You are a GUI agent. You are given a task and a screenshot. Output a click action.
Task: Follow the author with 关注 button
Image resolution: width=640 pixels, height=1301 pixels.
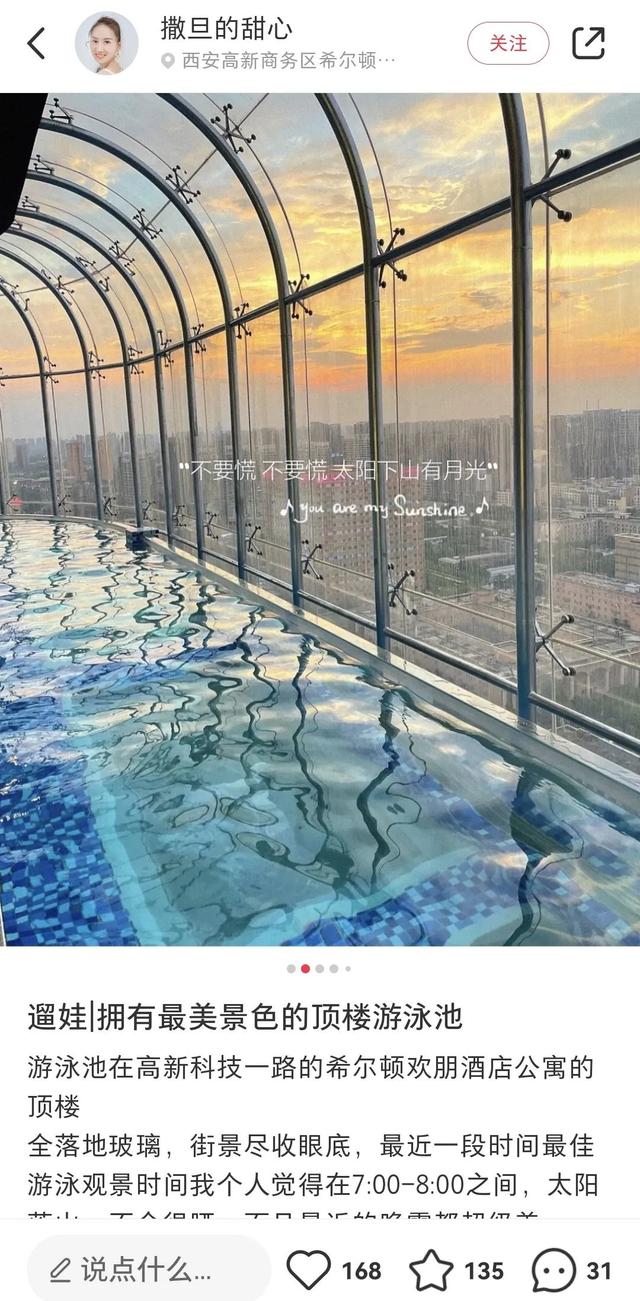pyautogui.click(x=508, y=43)
